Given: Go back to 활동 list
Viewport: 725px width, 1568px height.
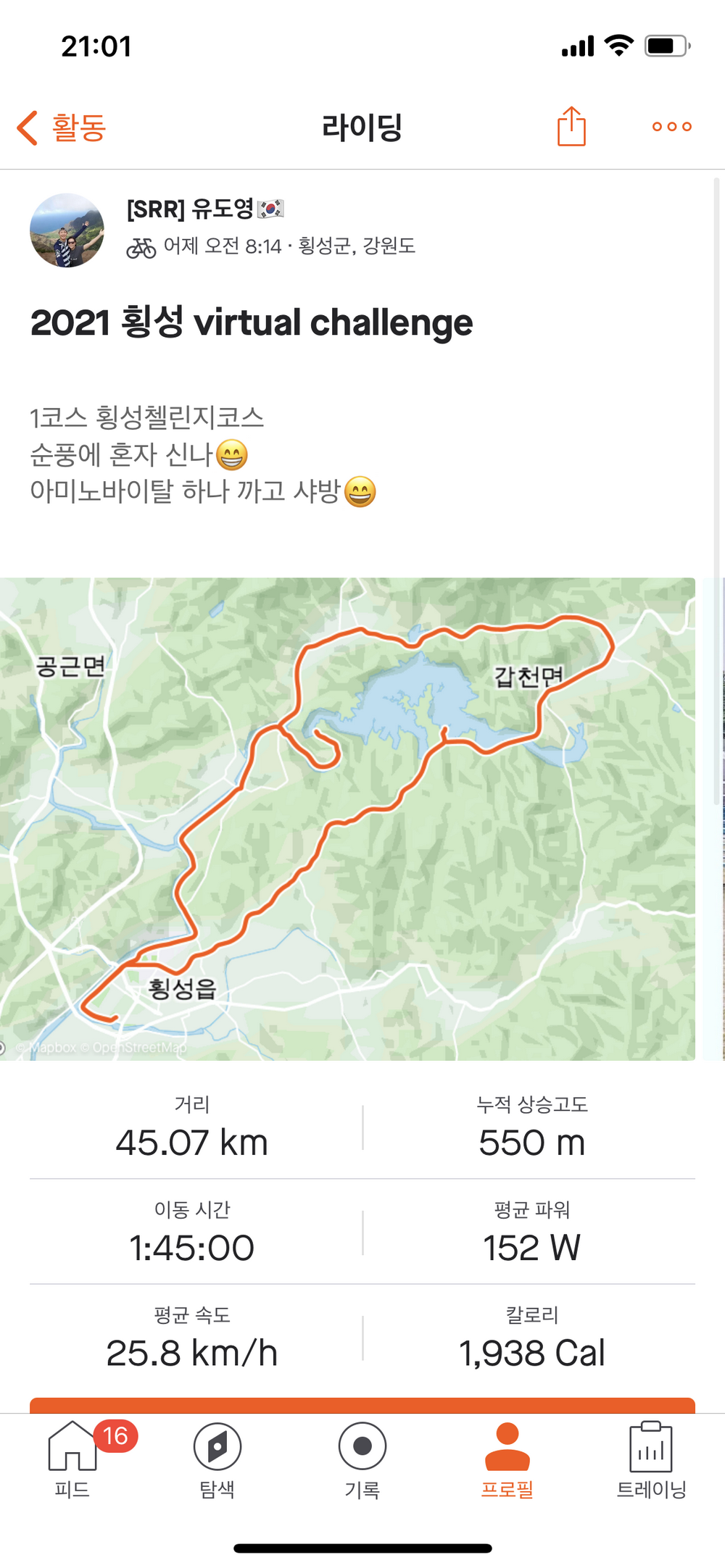Looking at the screenshot, I should coord(62,128).
